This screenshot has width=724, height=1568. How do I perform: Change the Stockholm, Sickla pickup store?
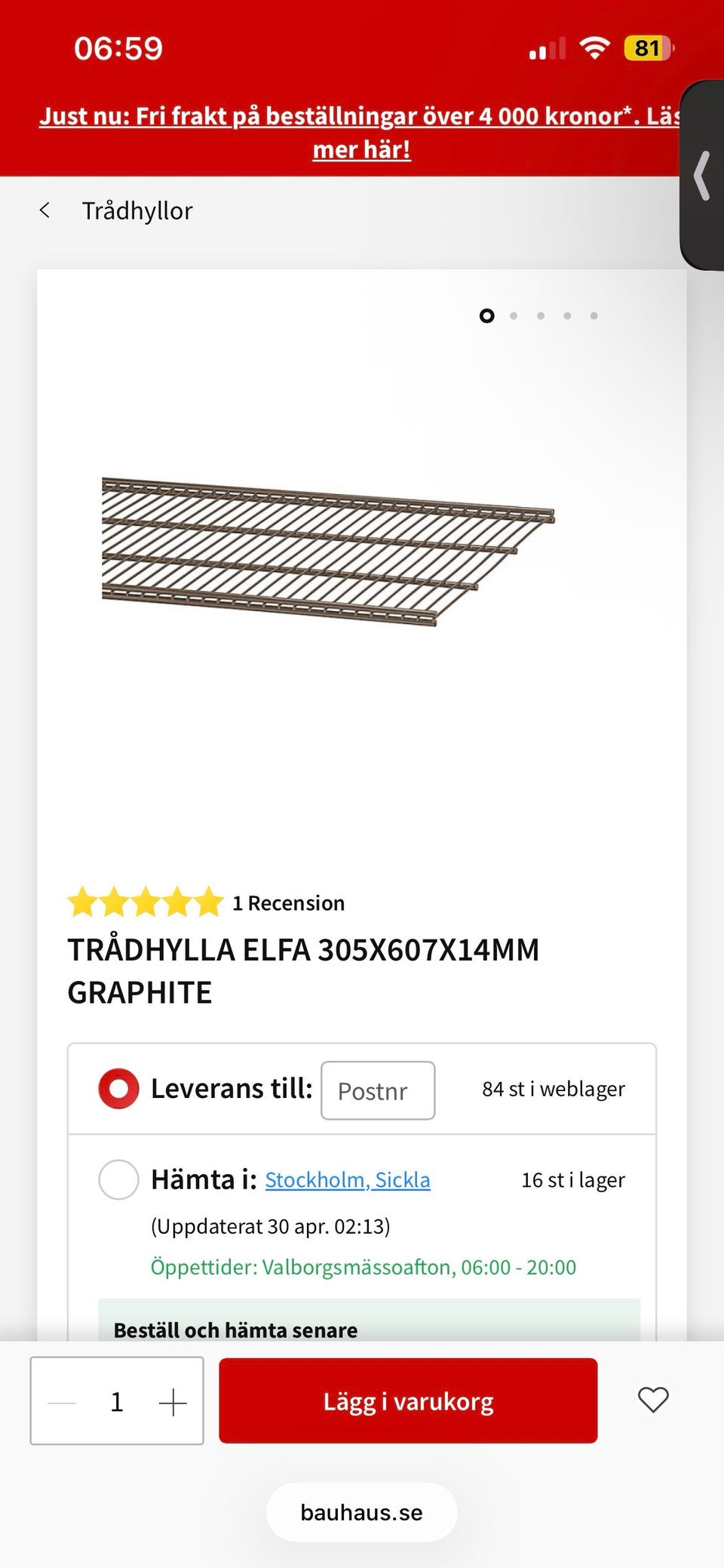pos(347,1179)
